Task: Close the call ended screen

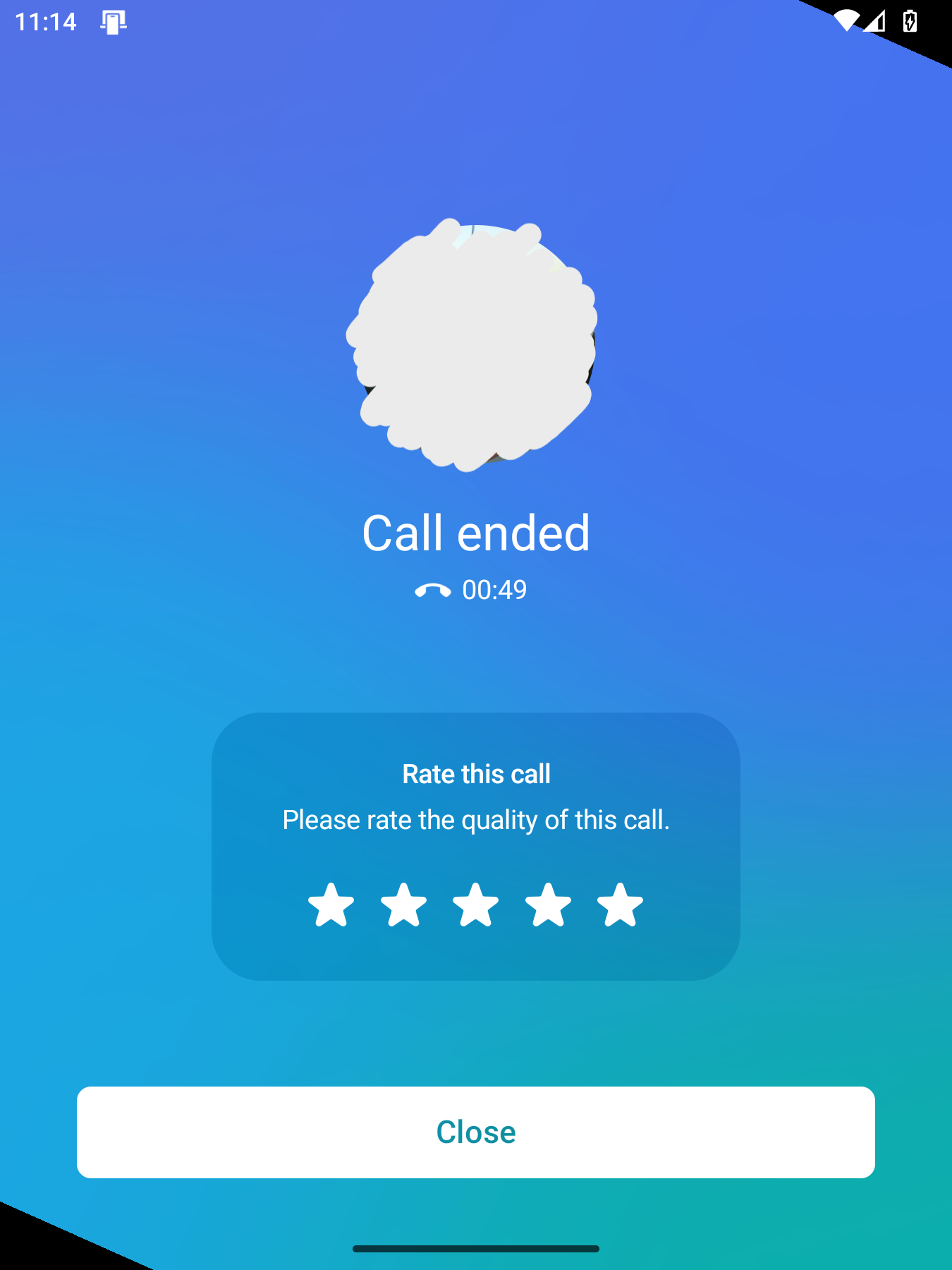Action: 476,1132
